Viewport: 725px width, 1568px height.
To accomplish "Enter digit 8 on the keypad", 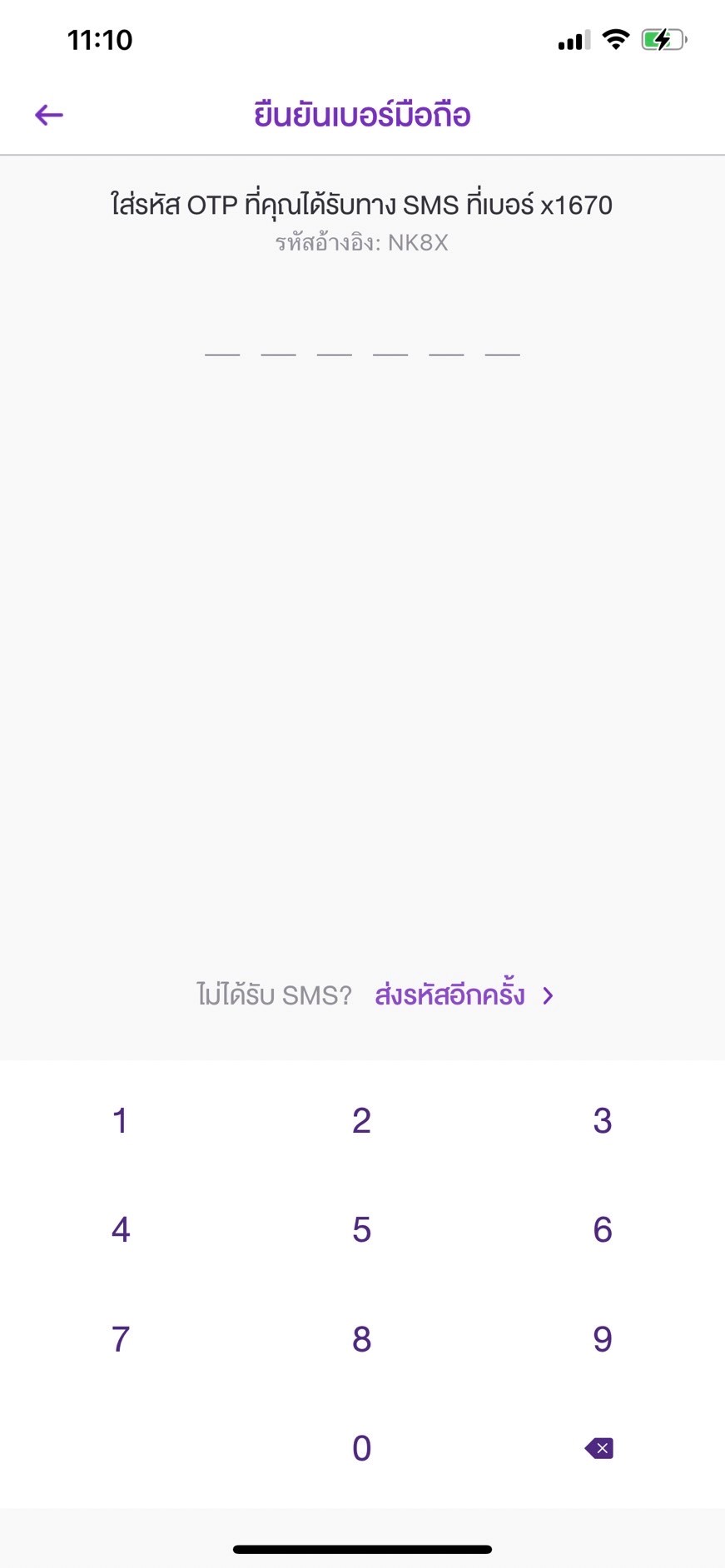I will (361, 1339).
